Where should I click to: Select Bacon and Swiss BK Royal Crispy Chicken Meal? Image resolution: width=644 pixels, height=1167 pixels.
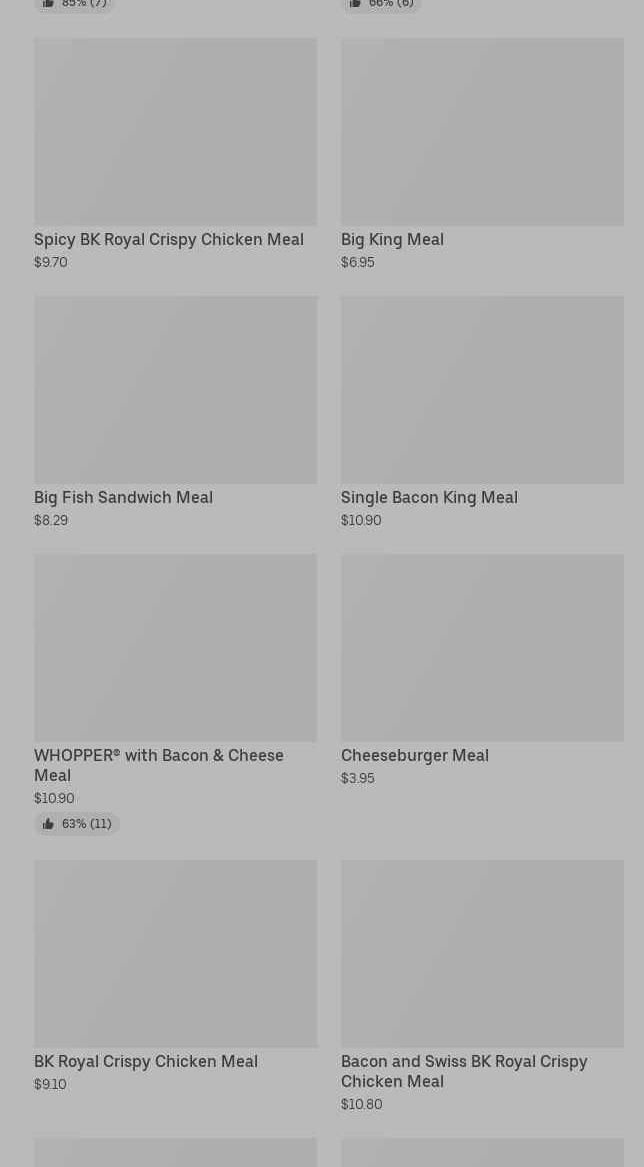(482, 954)
